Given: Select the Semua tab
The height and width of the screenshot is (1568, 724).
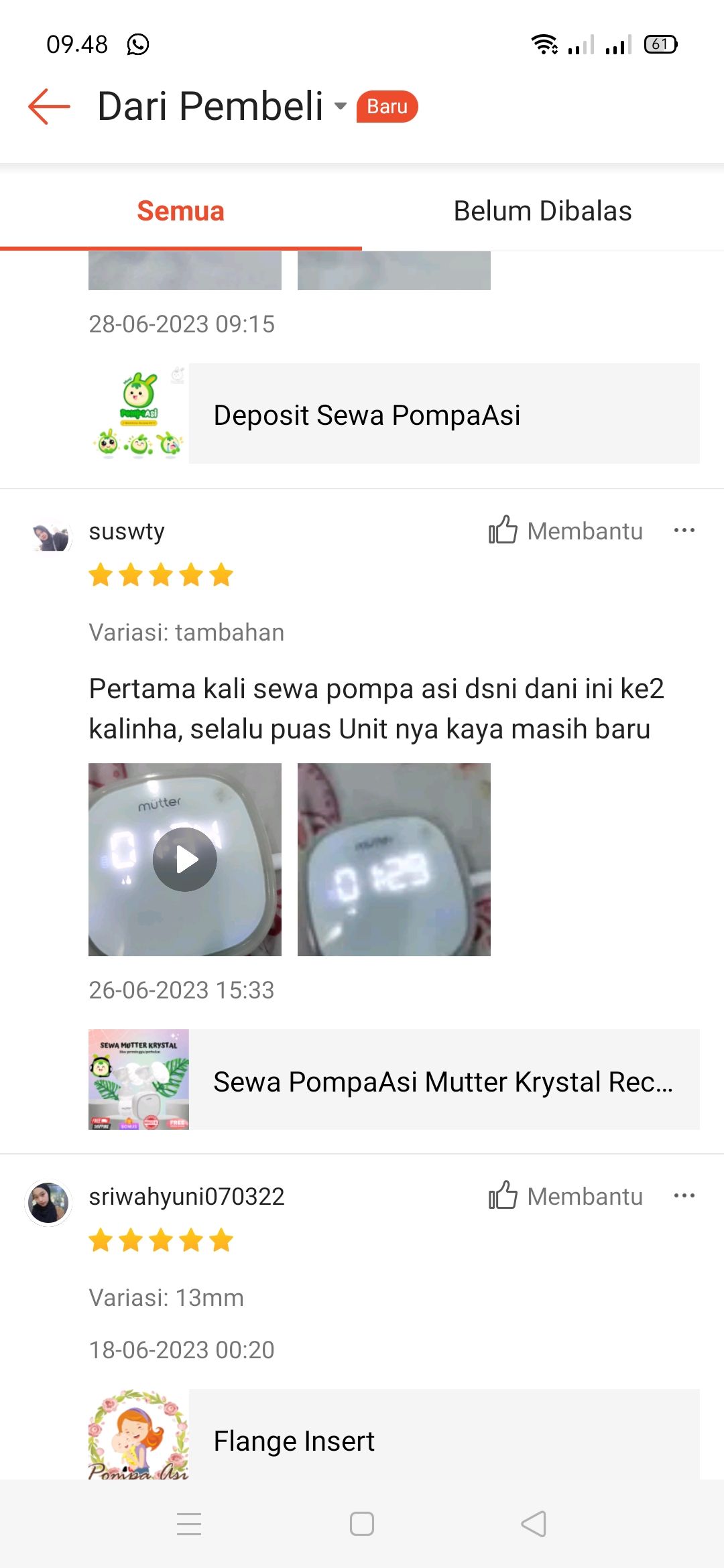Looking at the screenshot, I should pyautogui.click(x=180, y=211).
